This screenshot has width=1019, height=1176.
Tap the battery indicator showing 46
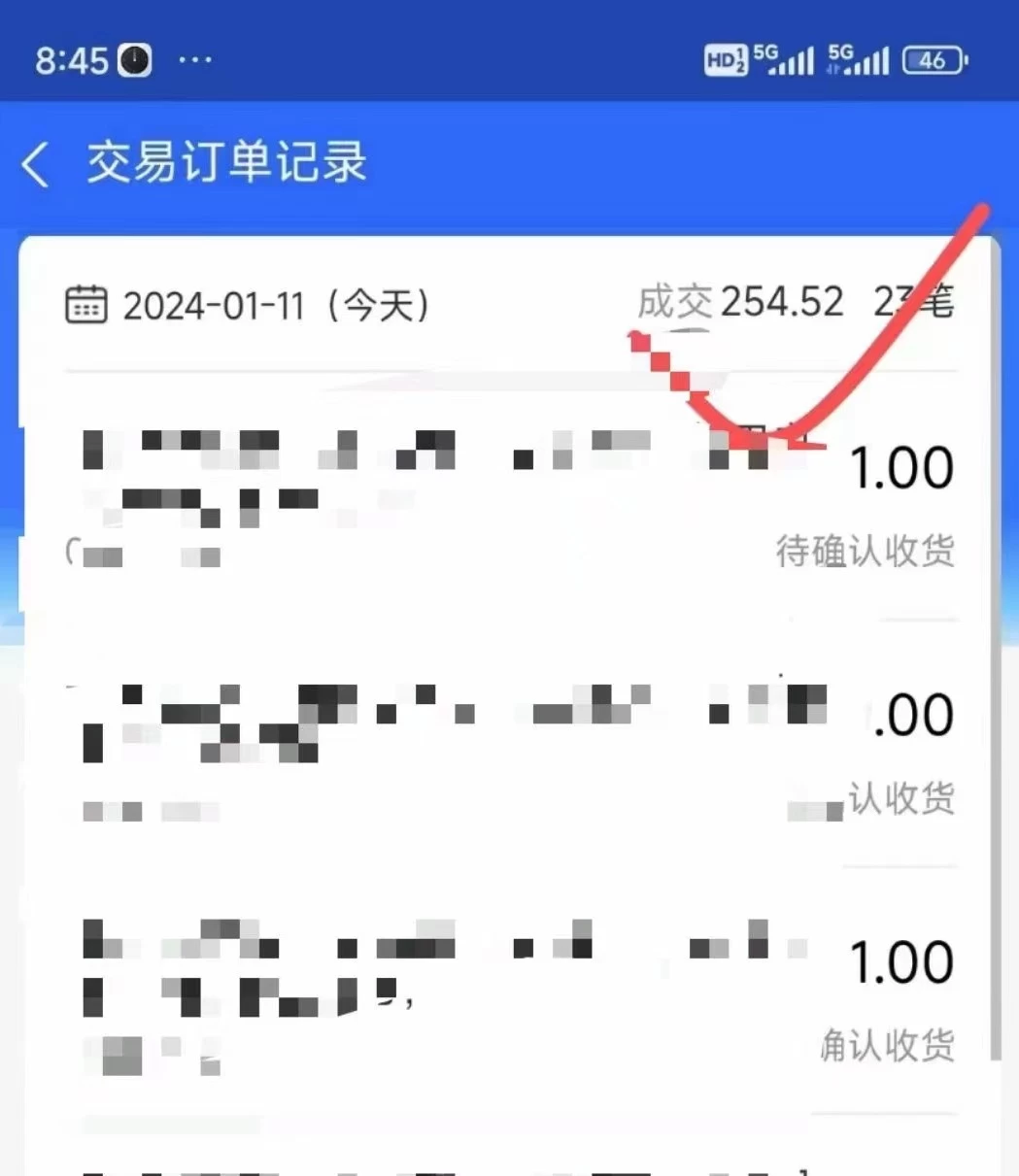pyautogui.click(x=933, y=60)
